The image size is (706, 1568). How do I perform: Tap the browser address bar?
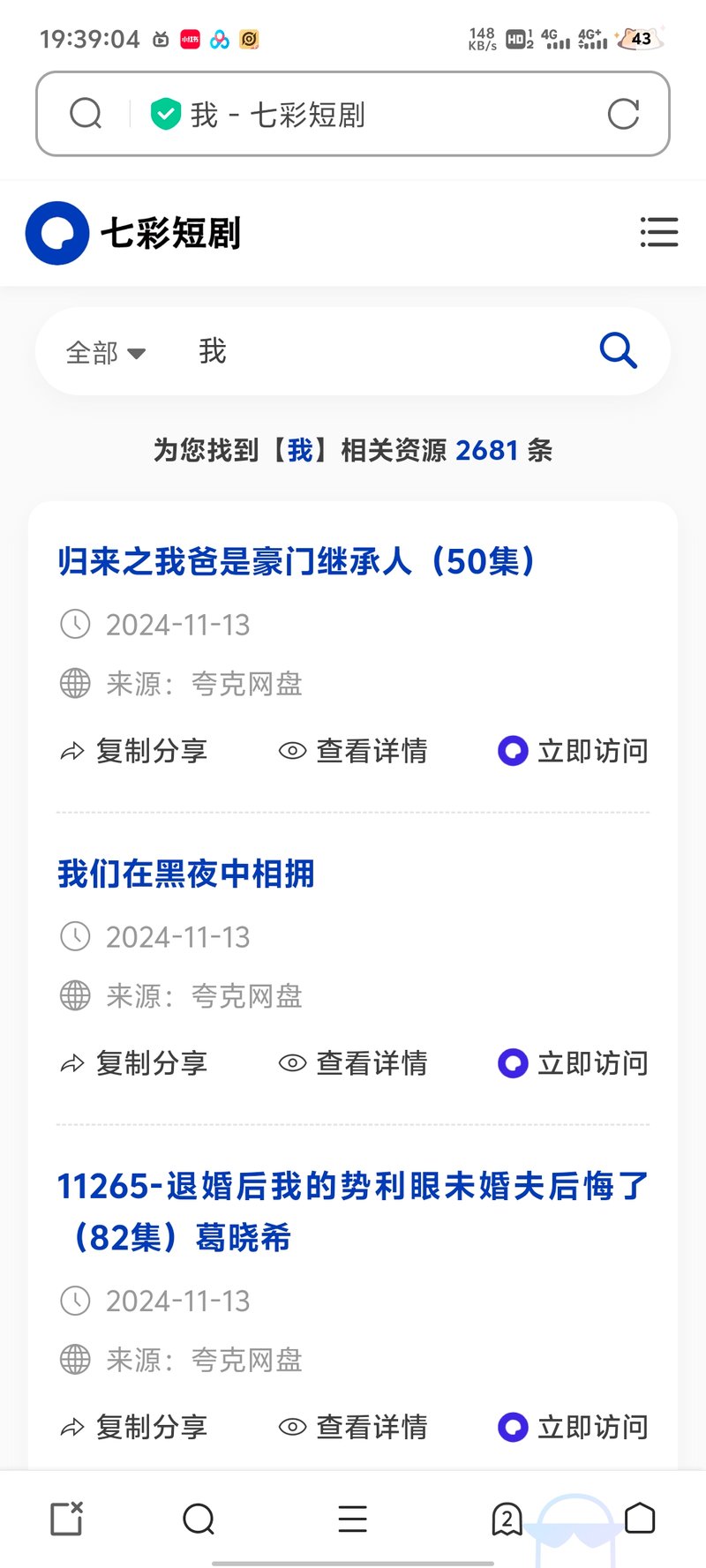click(x=353, y=114)
